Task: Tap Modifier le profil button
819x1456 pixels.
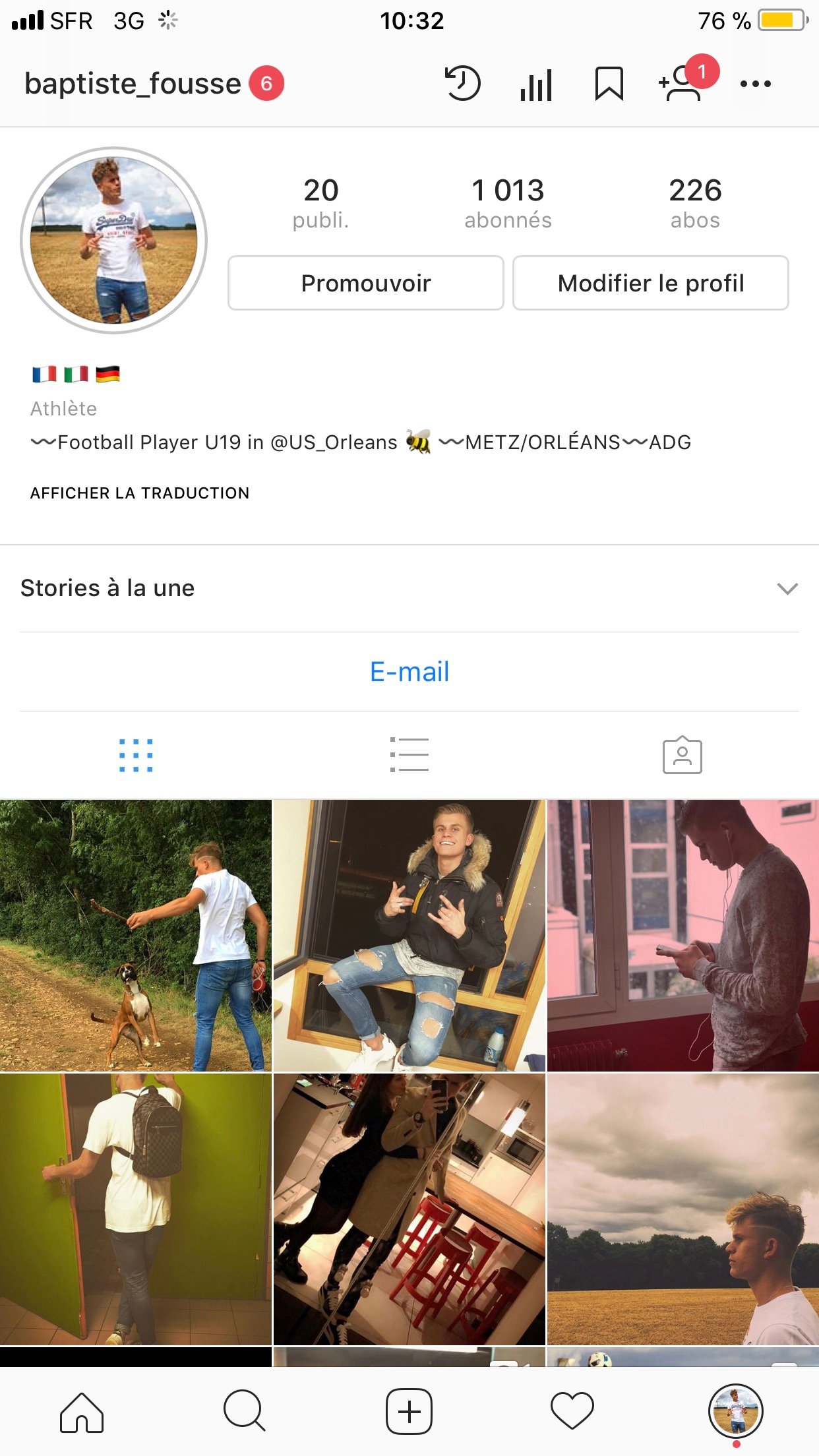Action: point(651,283)
